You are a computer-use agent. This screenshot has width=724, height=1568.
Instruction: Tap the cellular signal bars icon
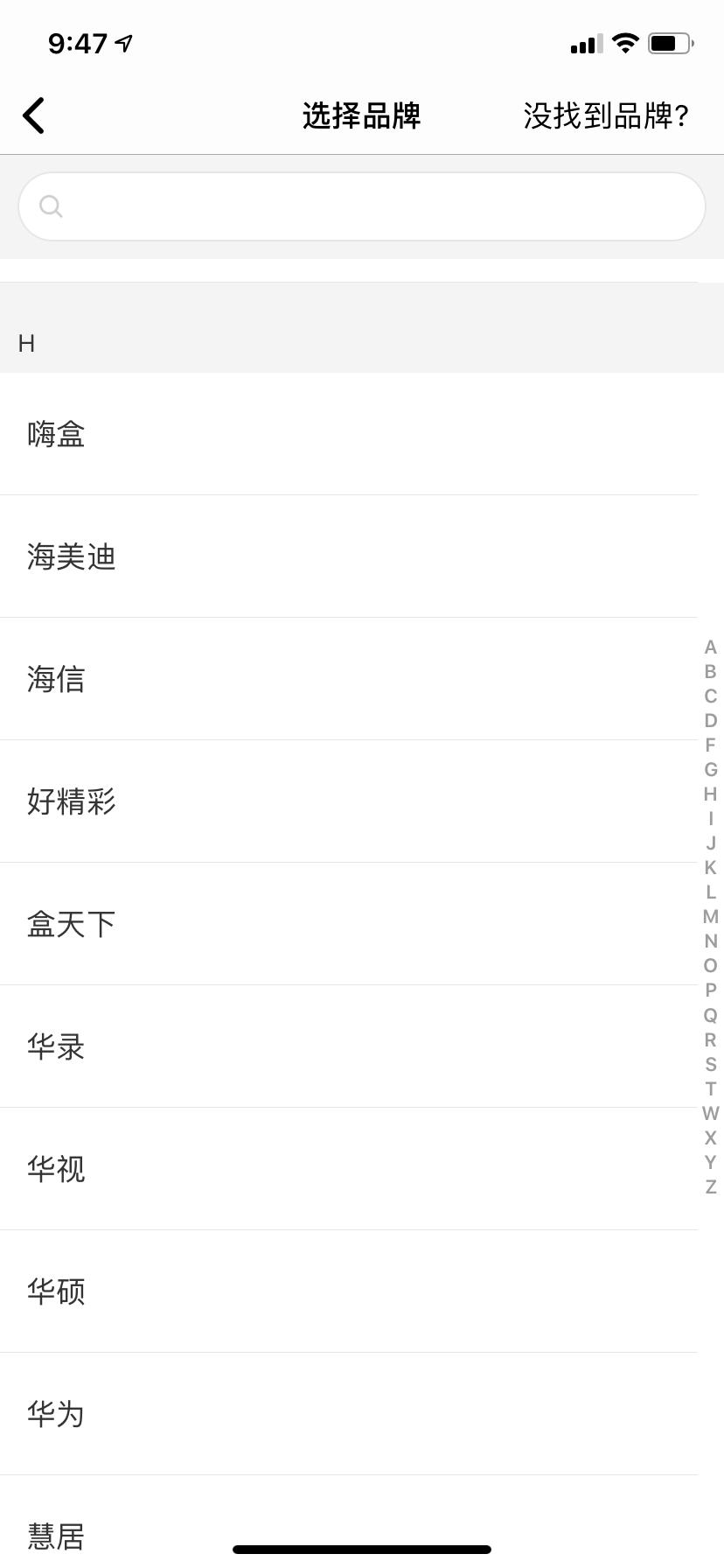pos(587,42)
